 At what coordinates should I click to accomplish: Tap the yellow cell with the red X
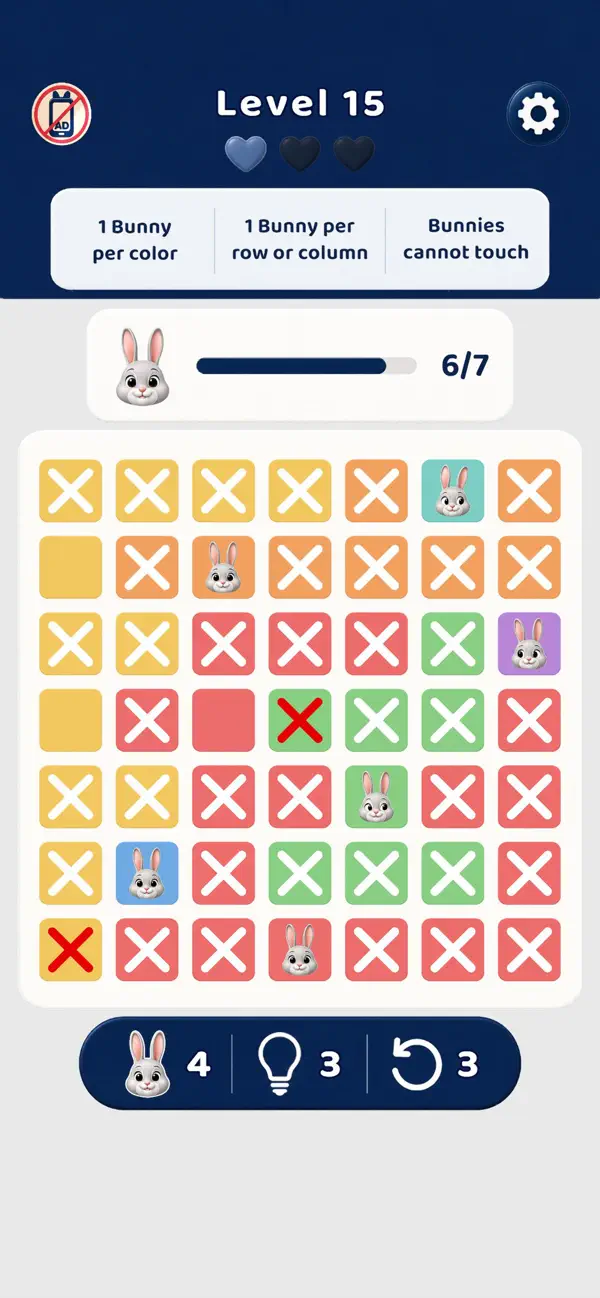click(x=71, y=950)
